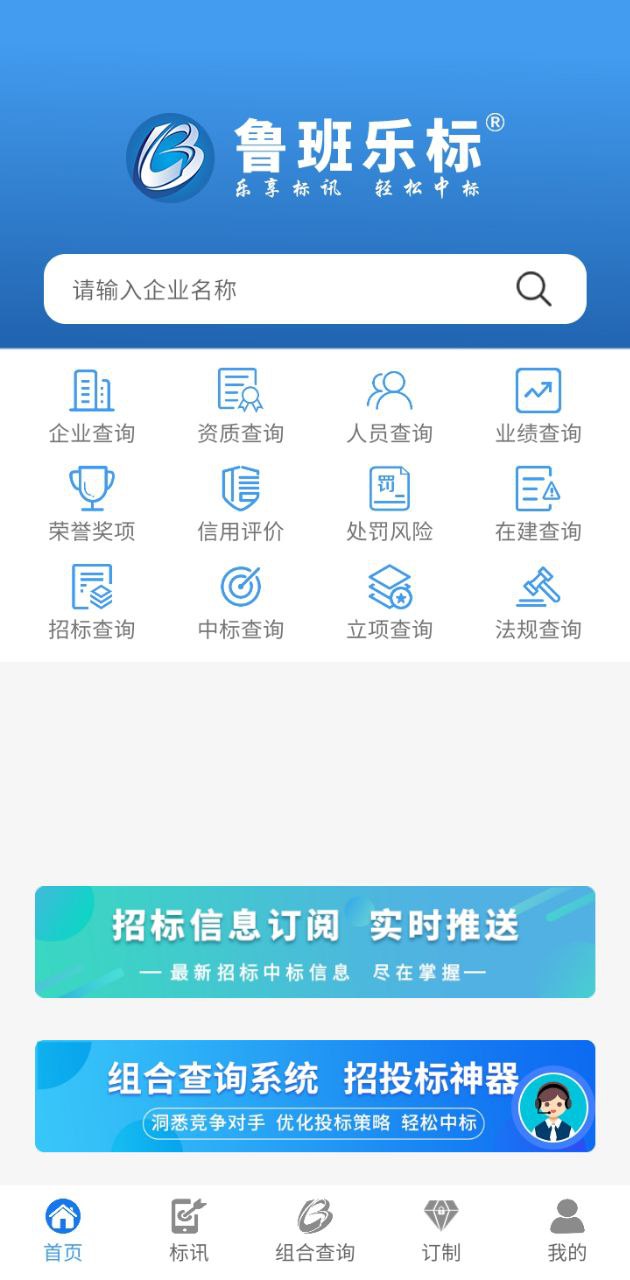630x1280 pixels.
Task: Open 在建查询 under-construction lookup
Action: [x=538, y=503]
